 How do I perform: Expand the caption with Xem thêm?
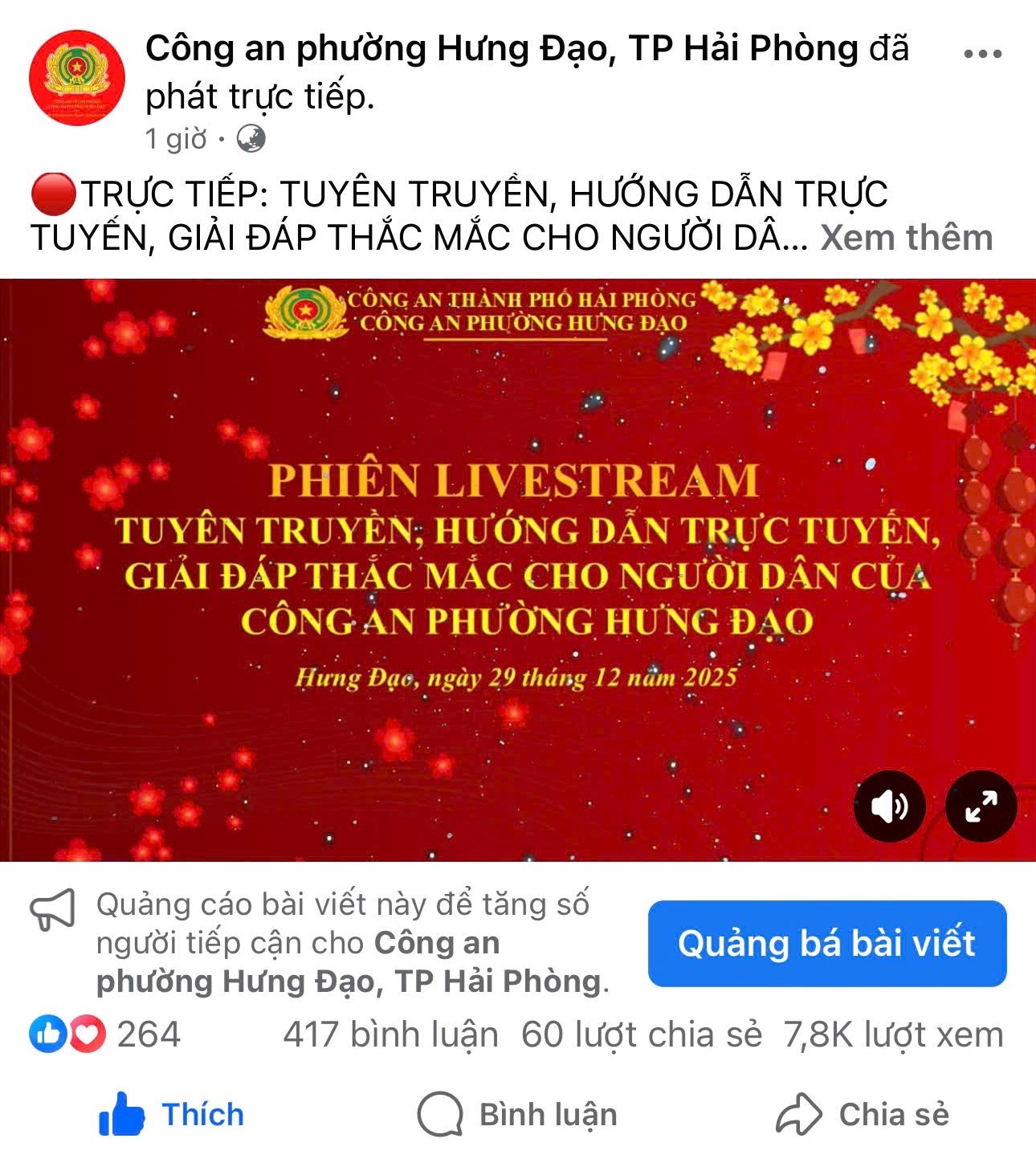coord(906,238)
